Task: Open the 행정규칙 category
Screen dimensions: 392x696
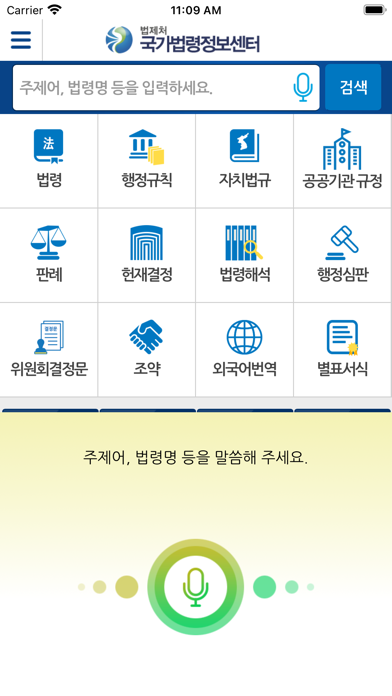Action: tap(147, 161)
